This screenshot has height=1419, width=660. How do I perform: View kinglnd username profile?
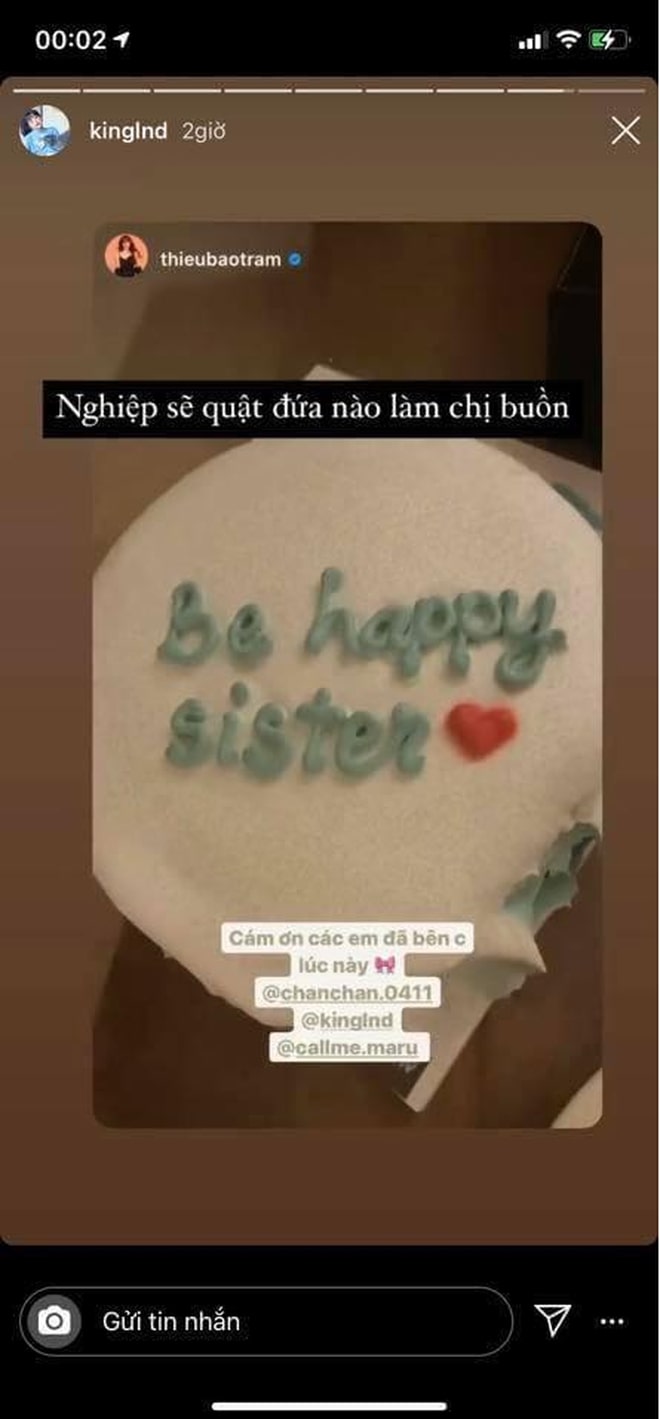pyautogui.click(x=128, y=131)
